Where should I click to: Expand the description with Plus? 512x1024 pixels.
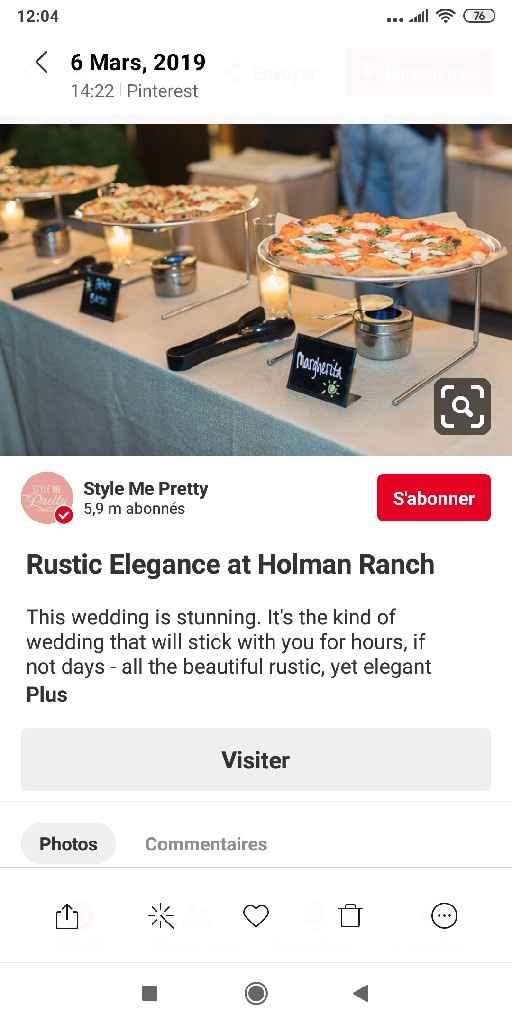coord(46,695)
